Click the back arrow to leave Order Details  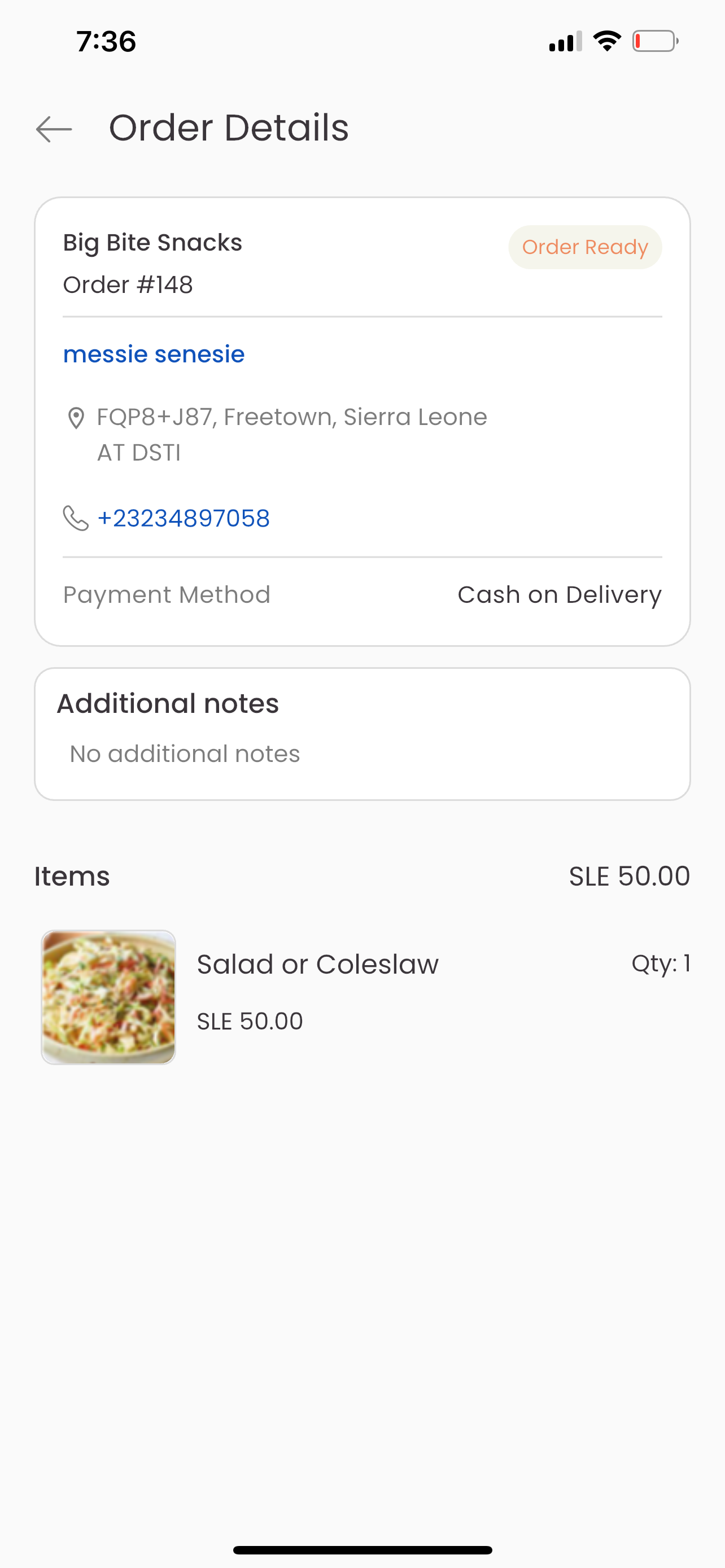tap(53, 129)
